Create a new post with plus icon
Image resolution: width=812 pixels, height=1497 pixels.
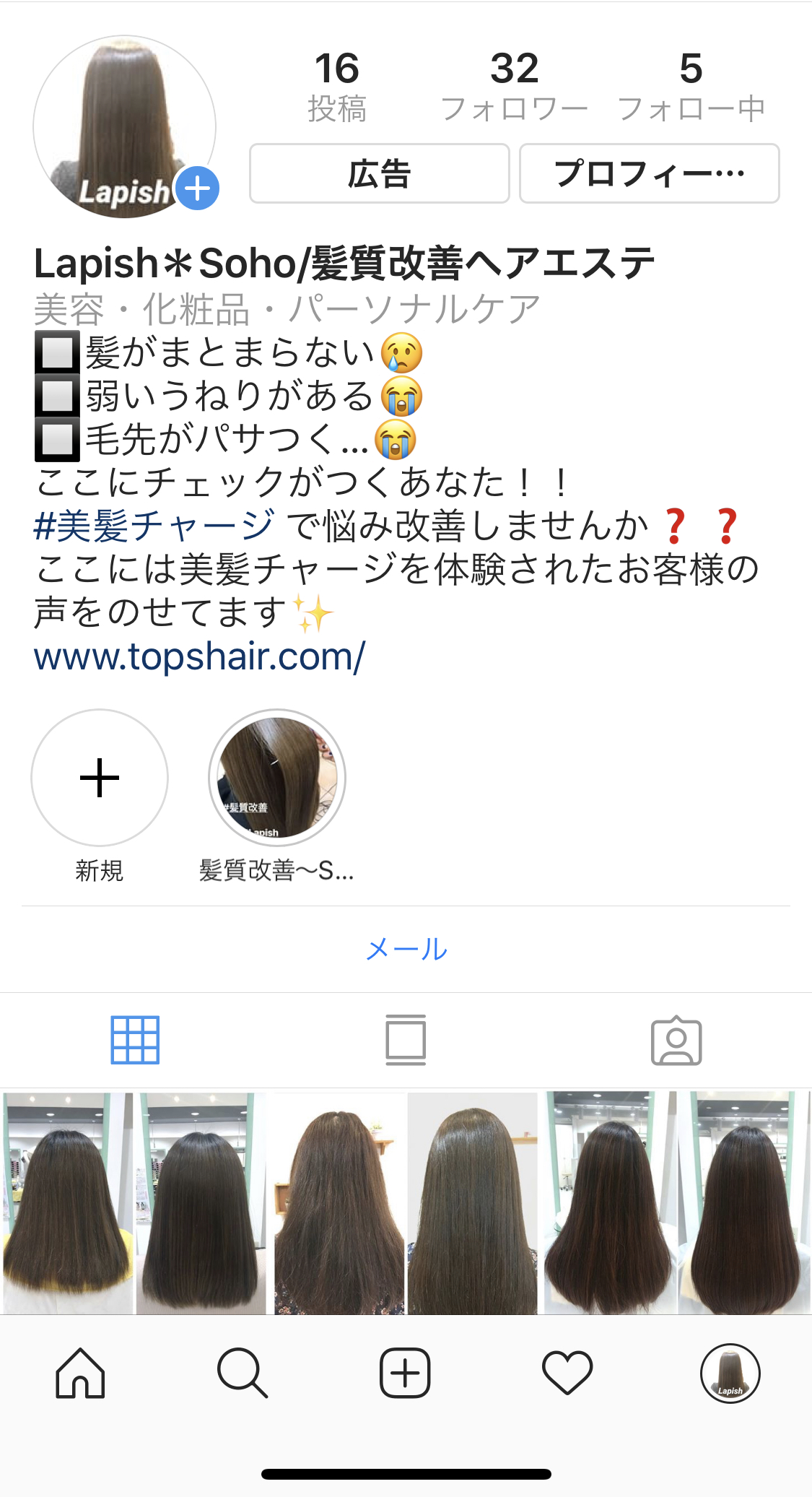405,1373
